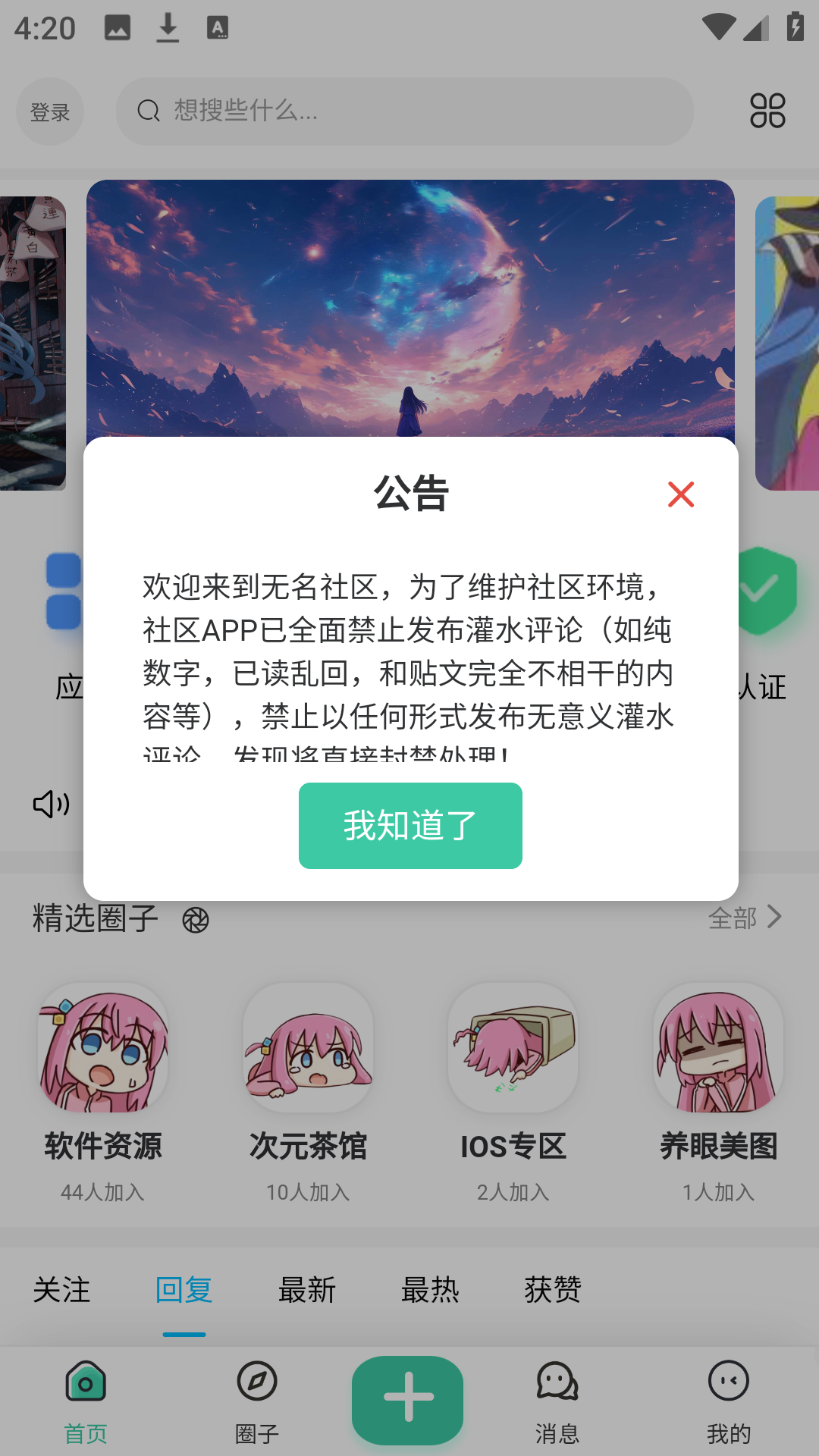Confirm with the 我知道了 button
This screenshot has width=819, height=1456.
tap(410, 826)
